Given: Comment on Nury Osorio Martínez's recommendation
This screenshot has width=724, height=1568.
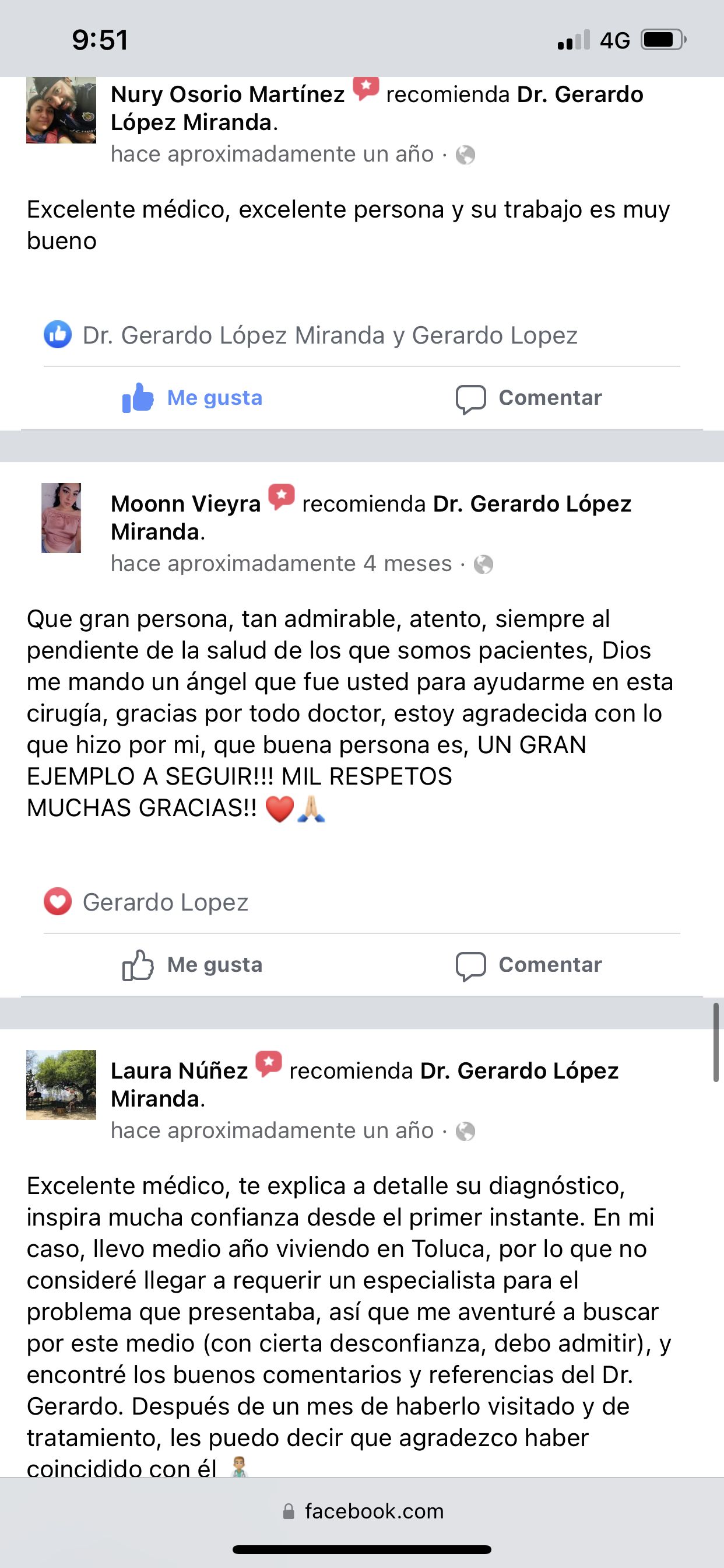Looking at the screenshot, I should (x=529, y=398).
